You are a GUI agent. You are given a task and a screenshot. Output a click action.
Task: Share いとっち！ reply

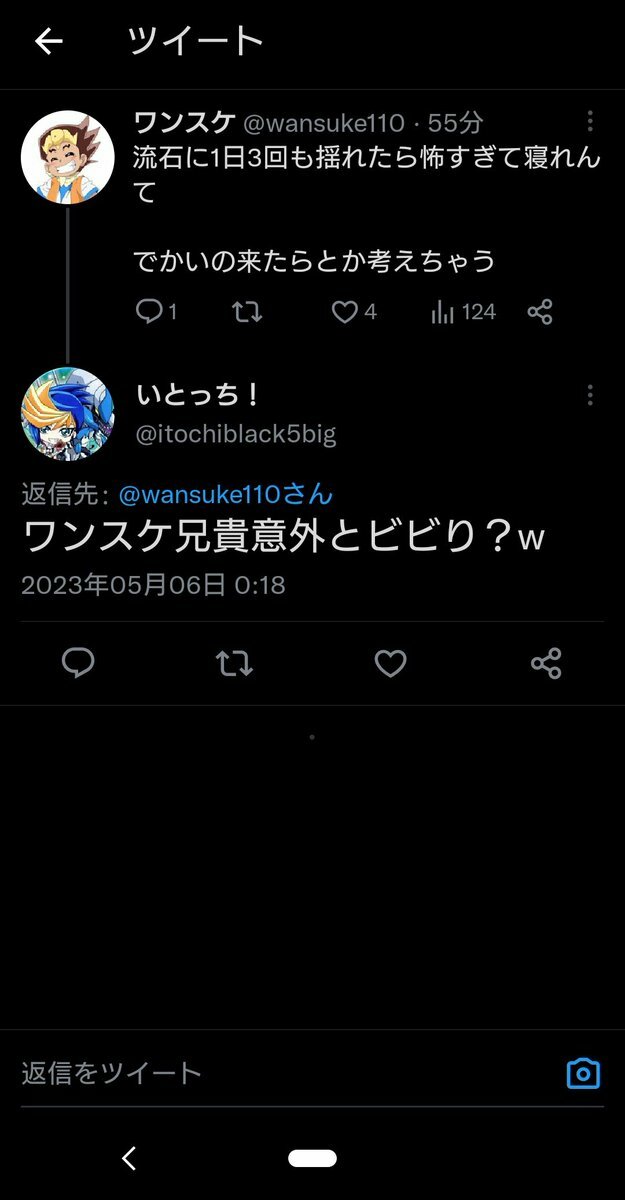coord(546,663)
